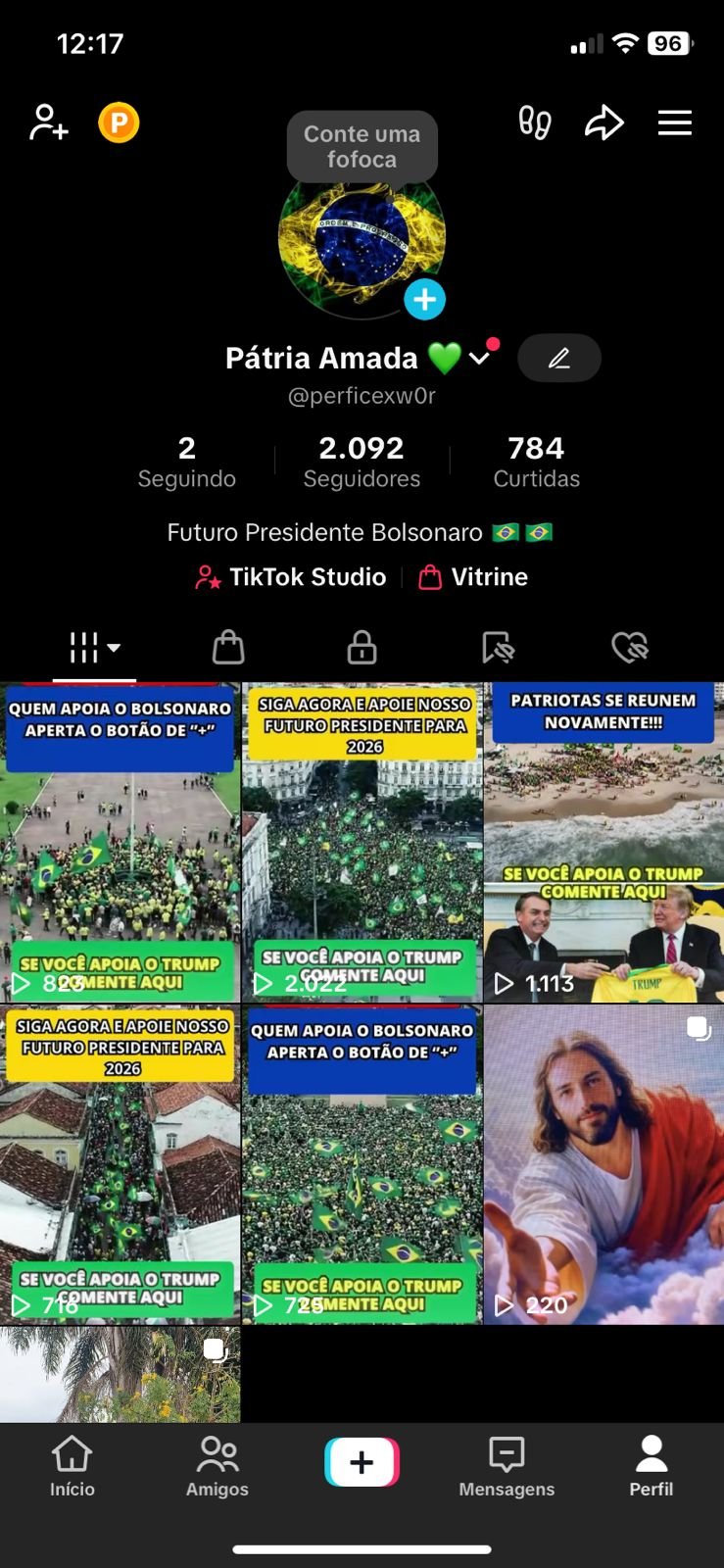Screen dimensions: 724x1568
Task: Open the Jesus photo post with 220 views
Action: (x=603, y=1164)
